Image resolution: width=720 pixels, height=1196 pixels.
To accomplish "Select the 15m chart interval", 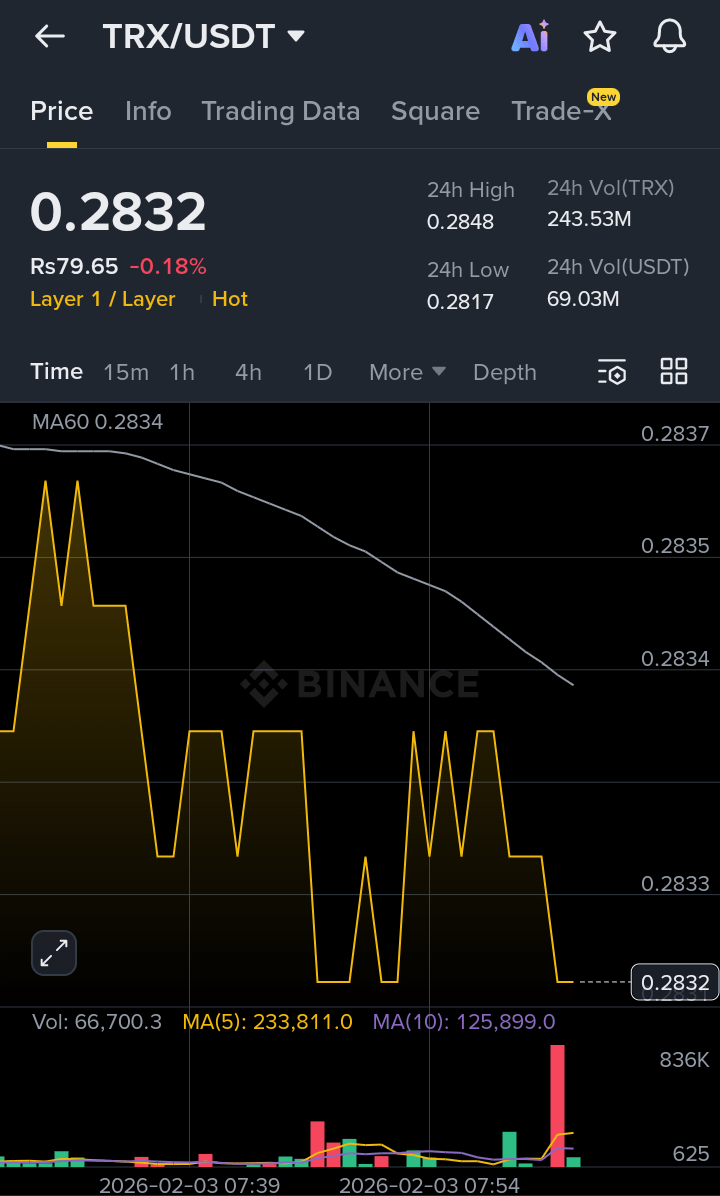I will click(x=126, y=372).
